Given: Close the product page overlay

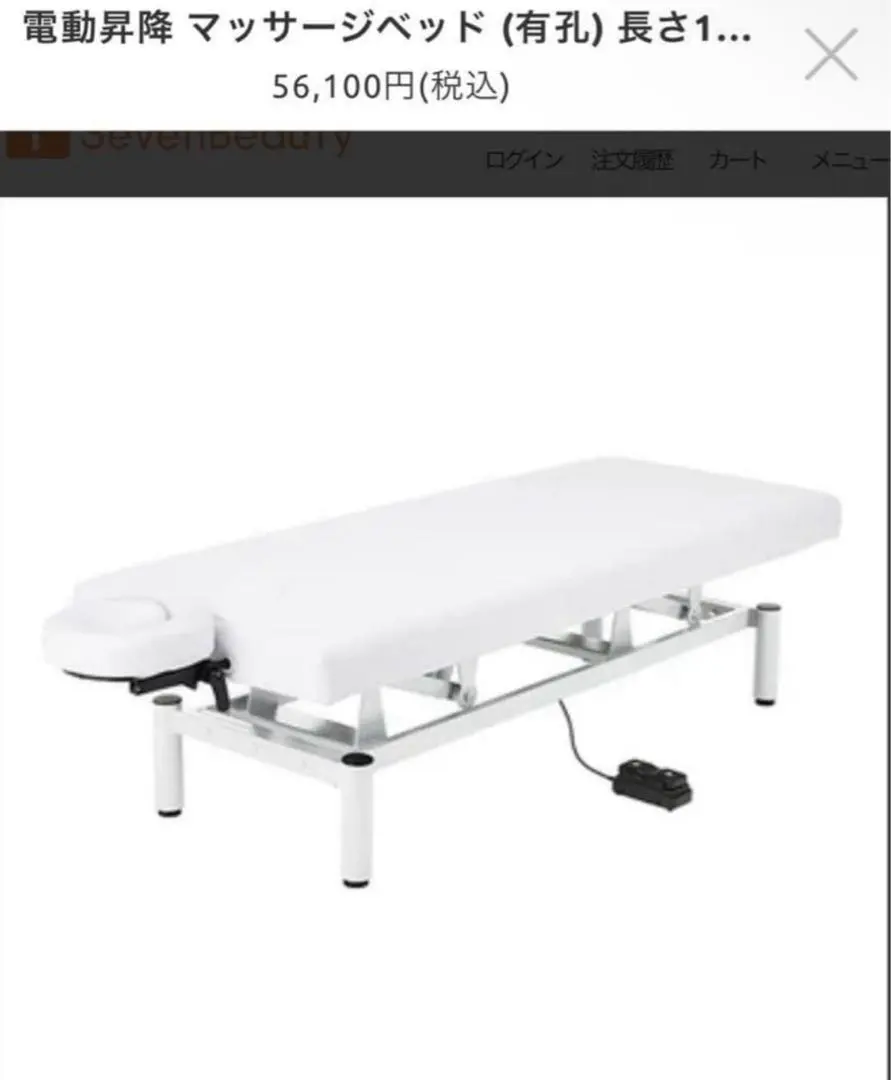Looking at the screenshot, I should pos(831,55).
